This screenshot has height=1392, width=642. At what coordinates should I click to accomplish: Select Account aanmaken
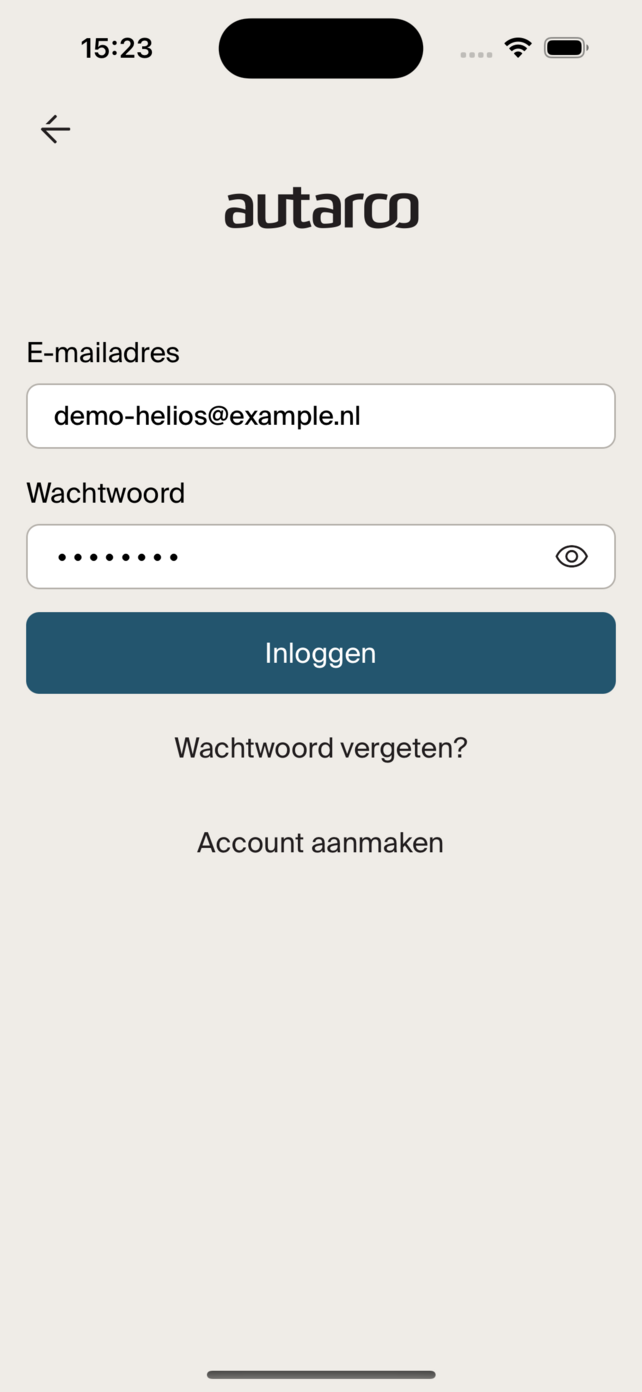coord(321,842)
